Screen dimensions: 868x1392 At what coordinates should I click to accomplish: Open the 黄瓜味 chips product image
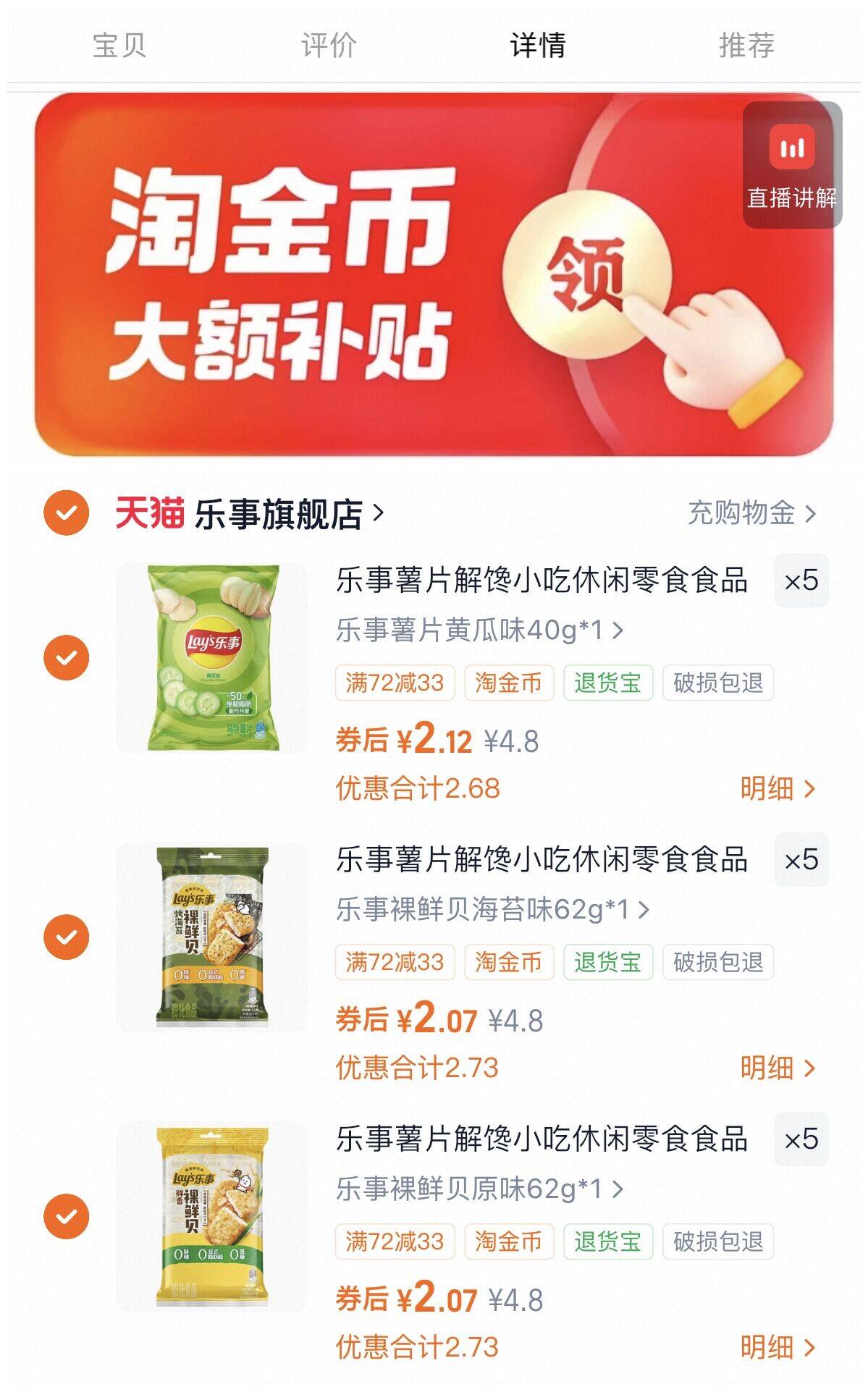213,658
